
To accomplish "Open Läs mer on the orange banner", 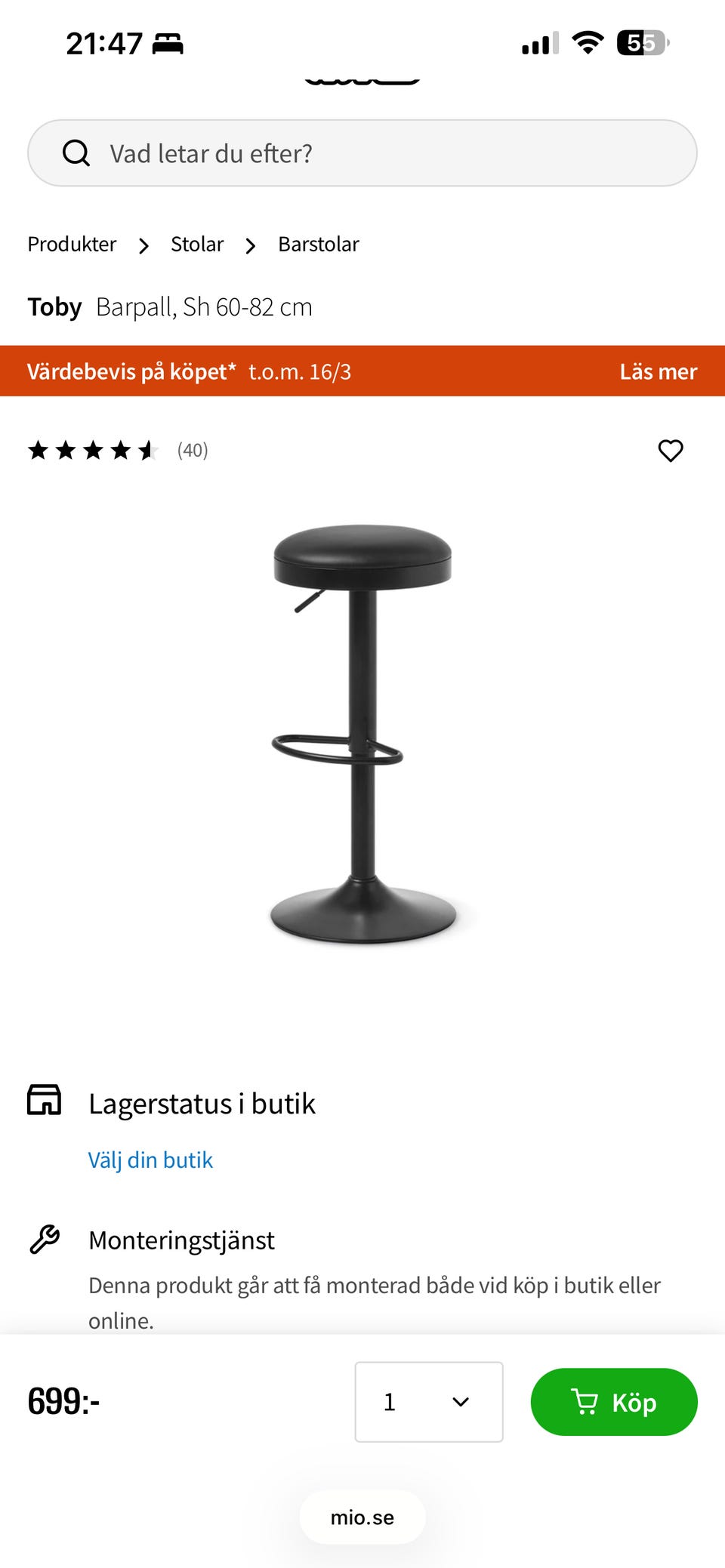I will [658, 371].
